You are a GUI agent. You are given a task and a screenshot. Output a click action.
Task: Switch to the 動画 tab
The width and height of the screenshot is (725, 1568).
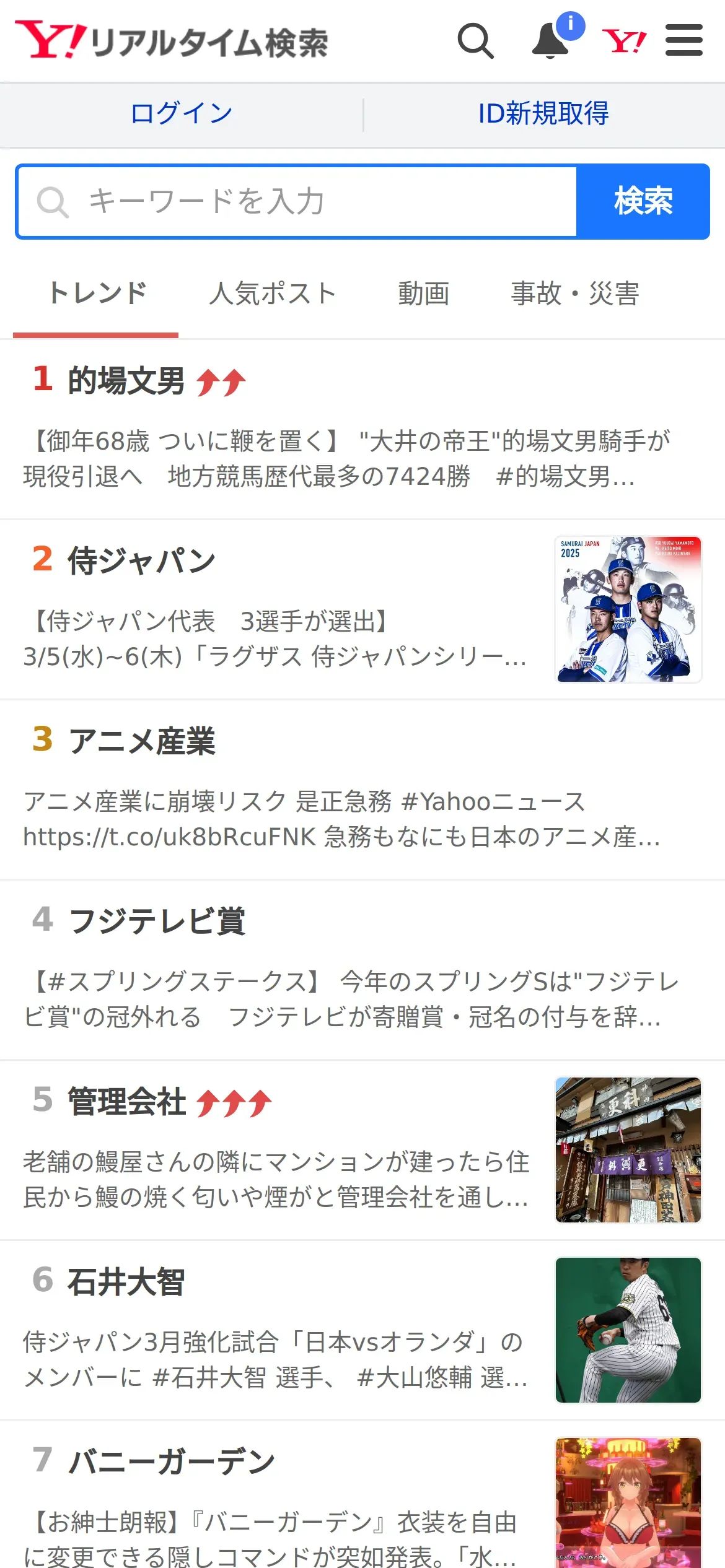pos(423,293)
